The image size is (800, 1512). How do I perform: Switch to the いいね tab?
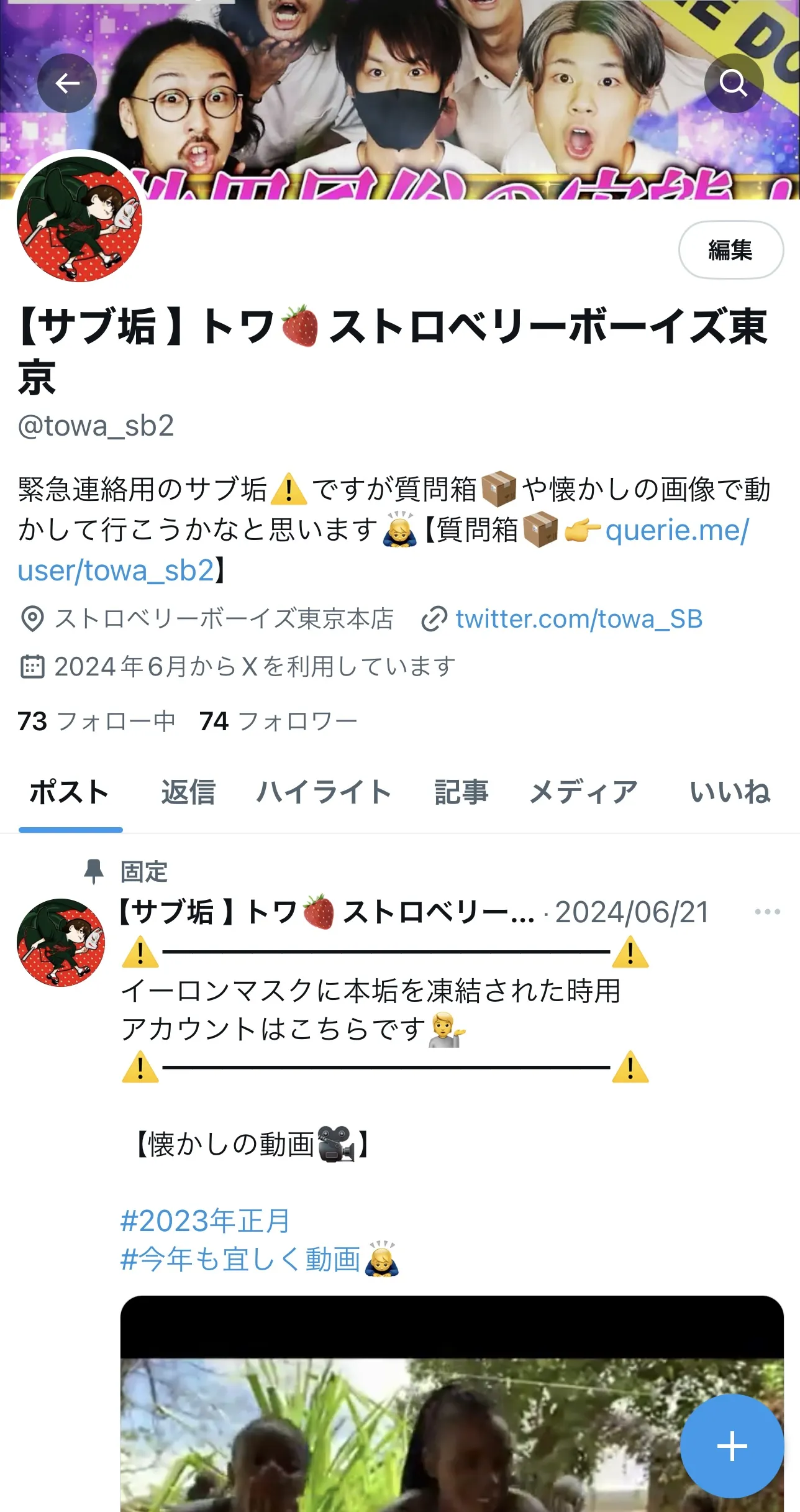(730, 792)
